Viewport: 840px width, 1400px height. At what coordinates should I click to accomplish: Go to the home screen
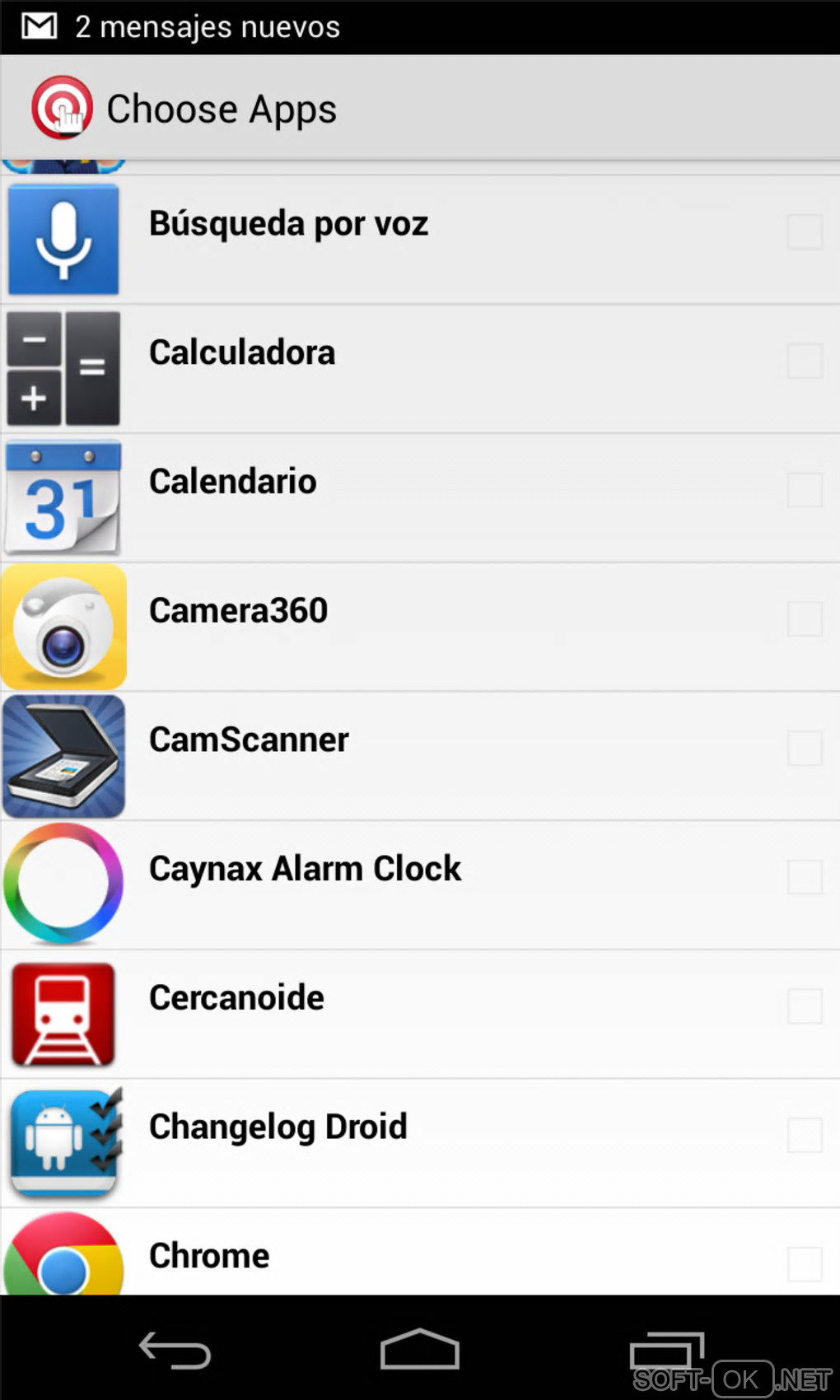point(419,1349)
